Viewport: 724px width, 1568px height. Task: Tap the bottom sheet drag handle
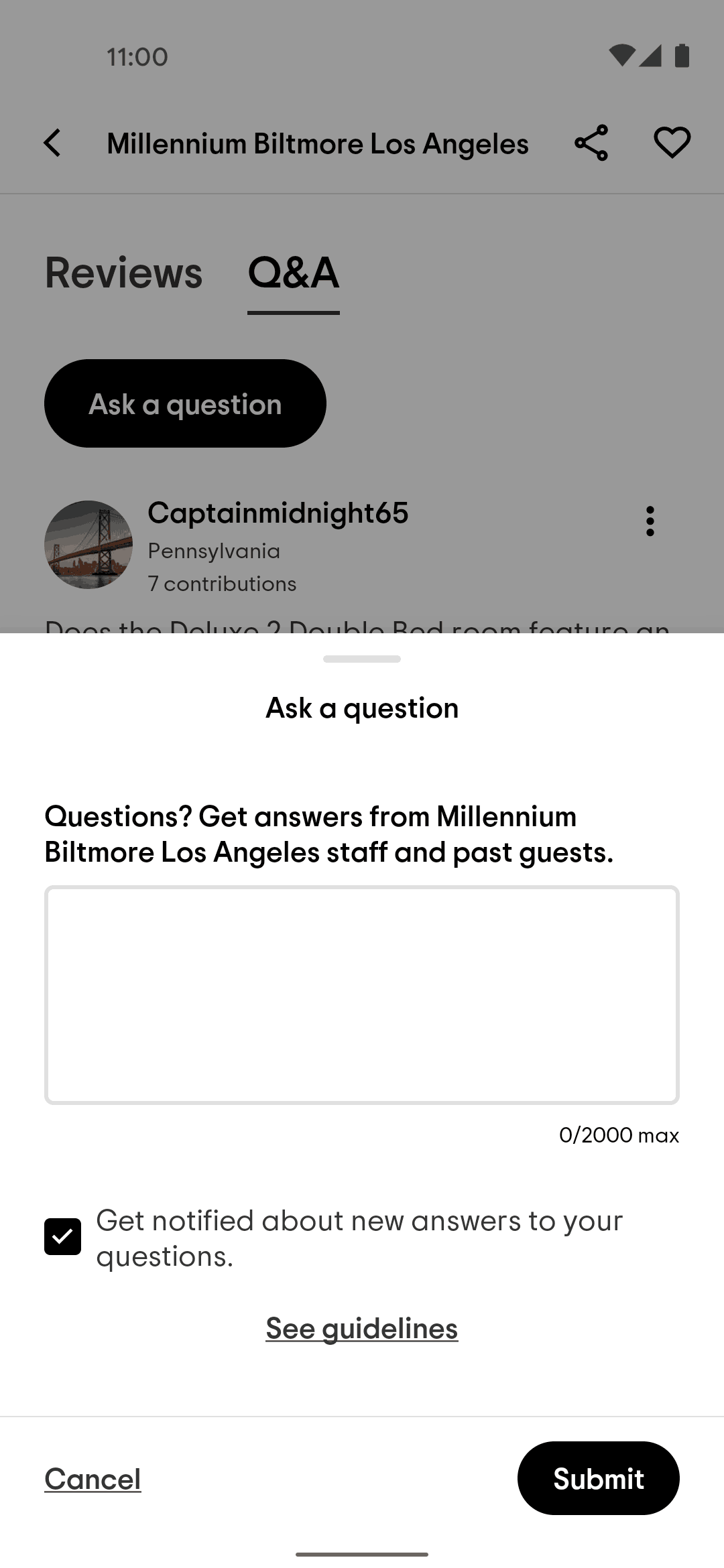point(362,659)
